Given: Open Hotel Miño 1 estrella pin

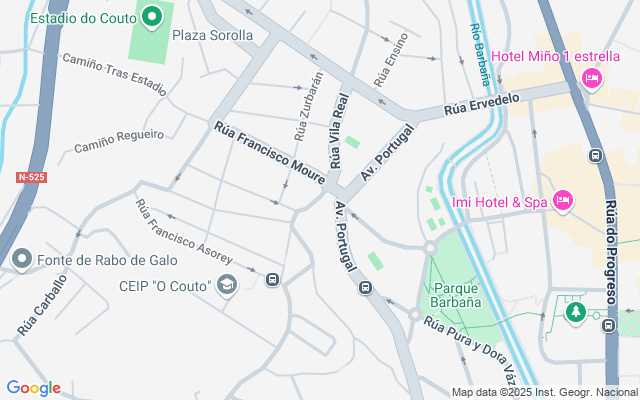Looking at the screenshot, I should [x=591, y=77].
